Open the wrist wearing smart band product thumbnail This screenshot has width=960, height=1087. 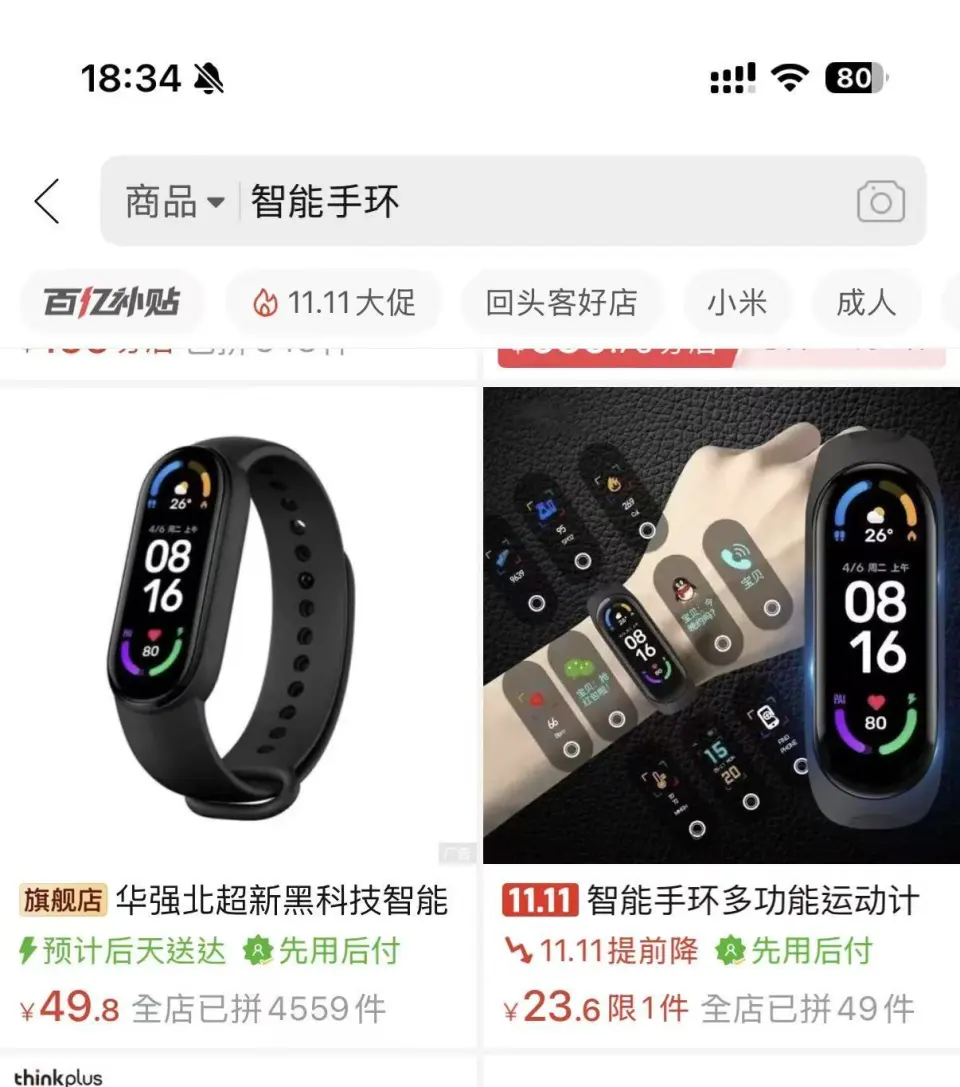[722, 620]
